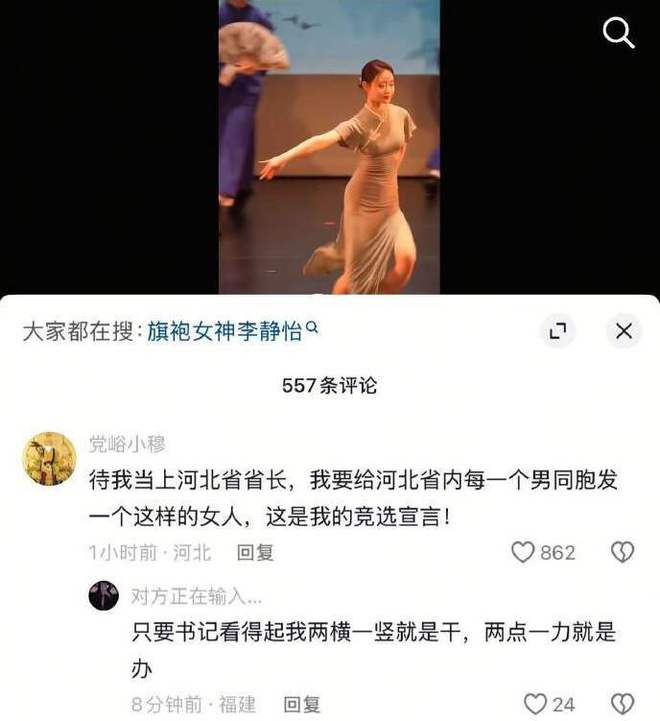Image resolution: width=660 pixels, height=721 pixels.
Task: Like 党峪小穆's comment
Action: [x=523, y=552]
